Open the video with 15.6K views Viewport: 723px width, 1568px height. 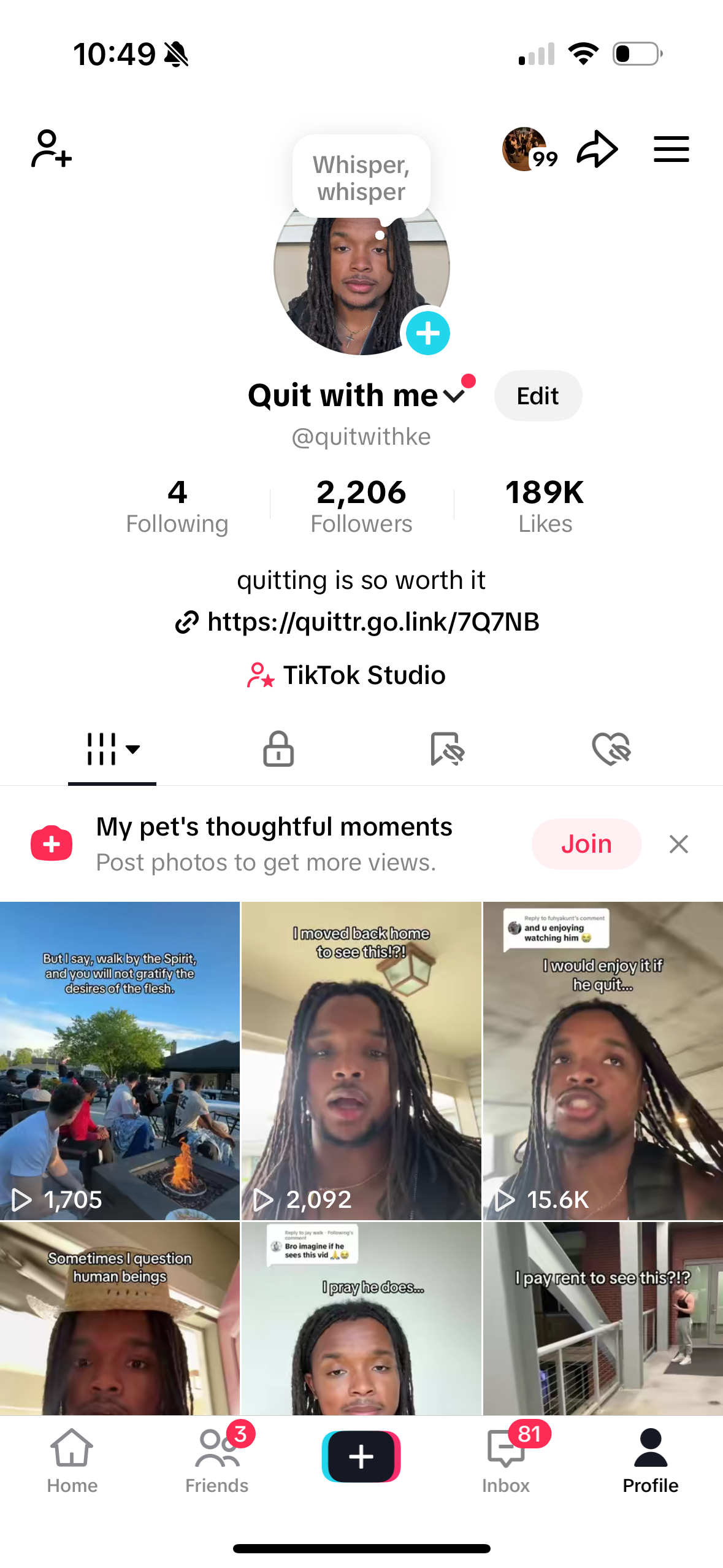coord(603,1060)
